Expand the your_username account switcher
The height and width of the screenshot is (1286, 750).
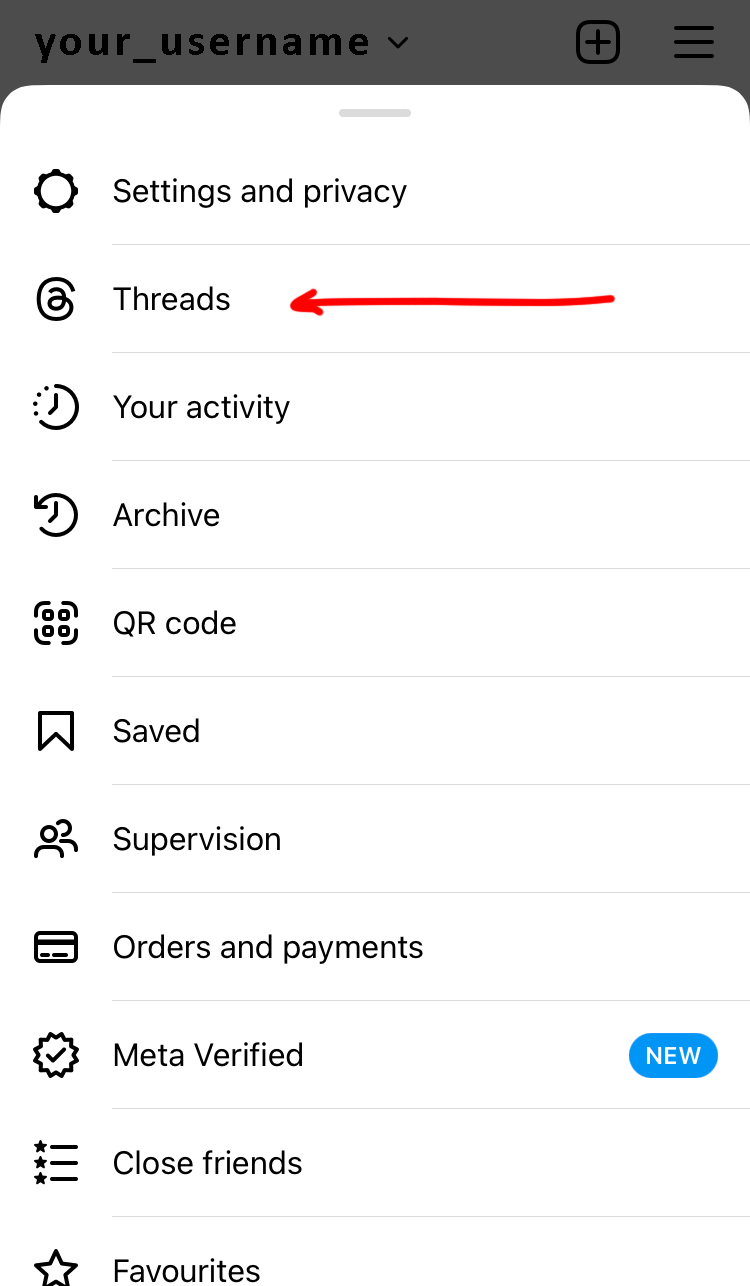click(x=222, y=43)
